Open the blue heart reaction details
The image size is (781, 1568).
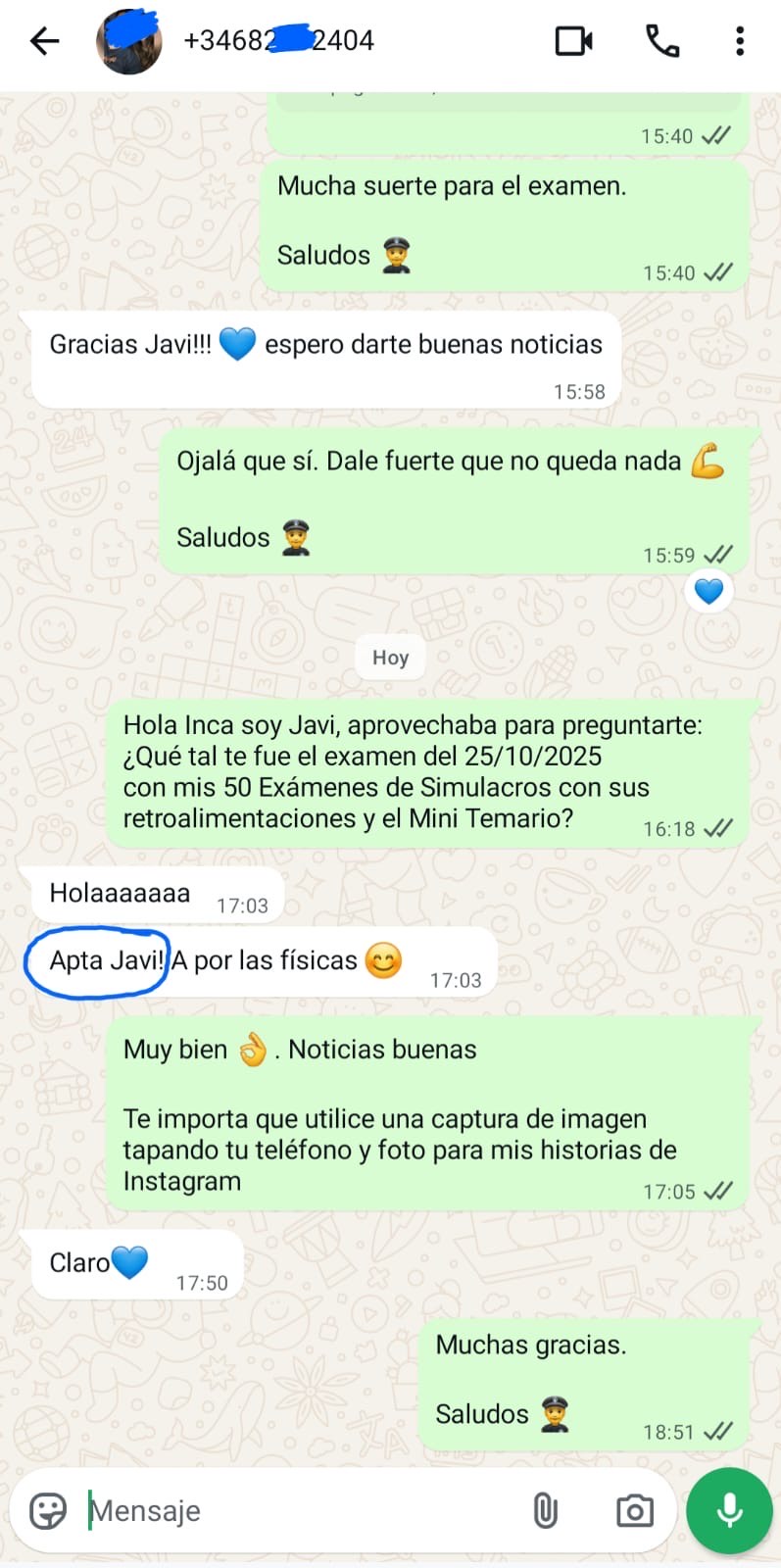tap(708, 591)
